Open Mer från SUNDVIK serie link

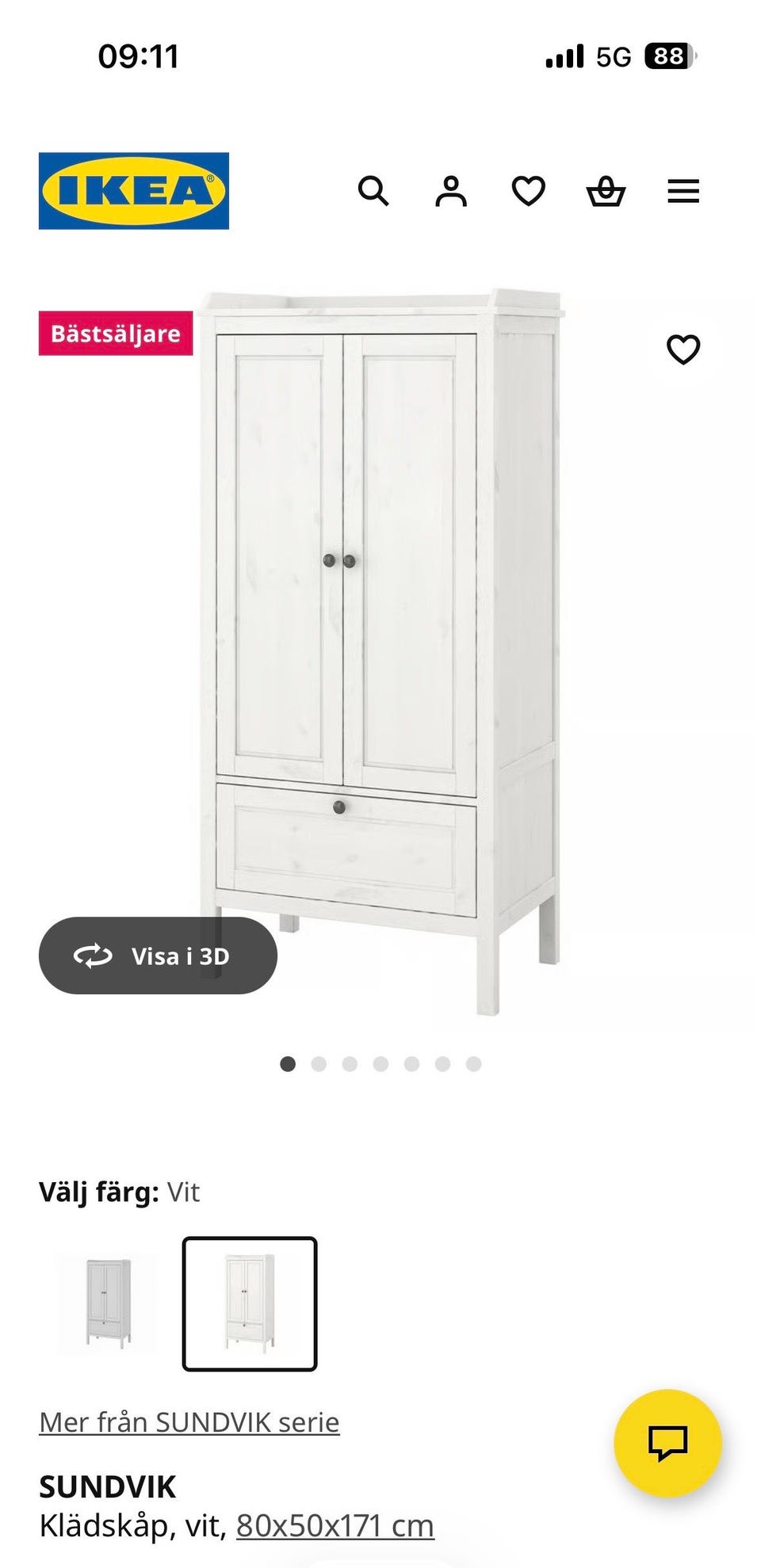(x=189, y=1422)
